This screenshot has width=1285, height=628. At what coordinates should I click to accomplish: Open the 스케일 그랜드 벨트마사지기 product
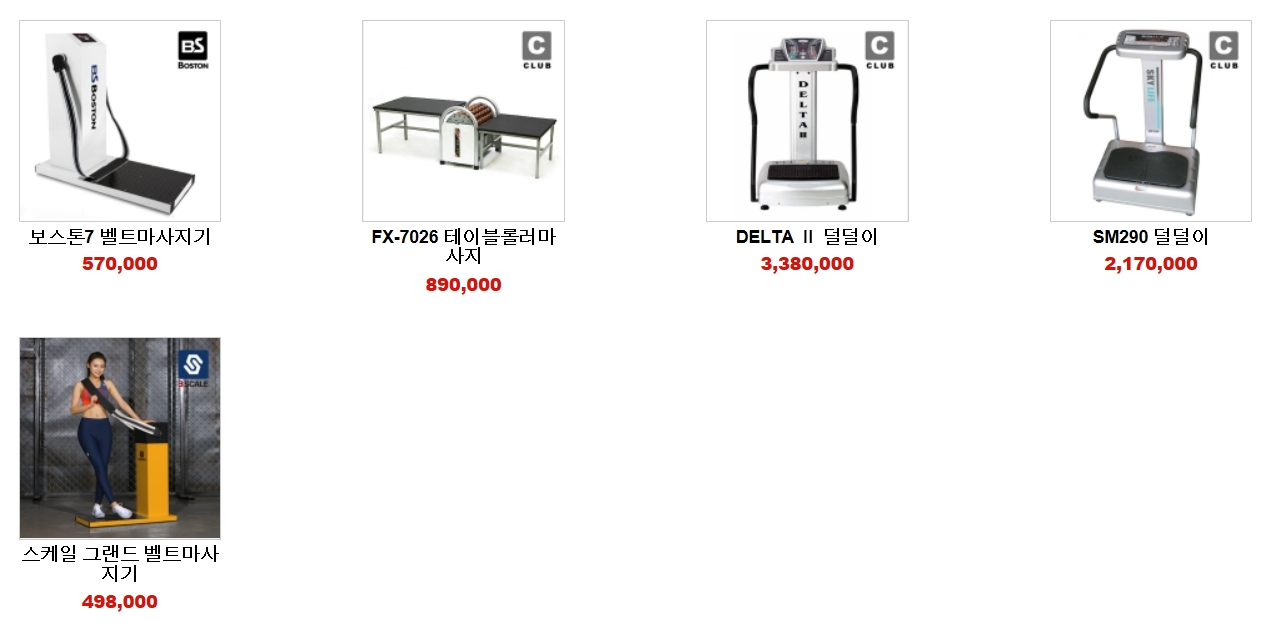click(120, 438)
